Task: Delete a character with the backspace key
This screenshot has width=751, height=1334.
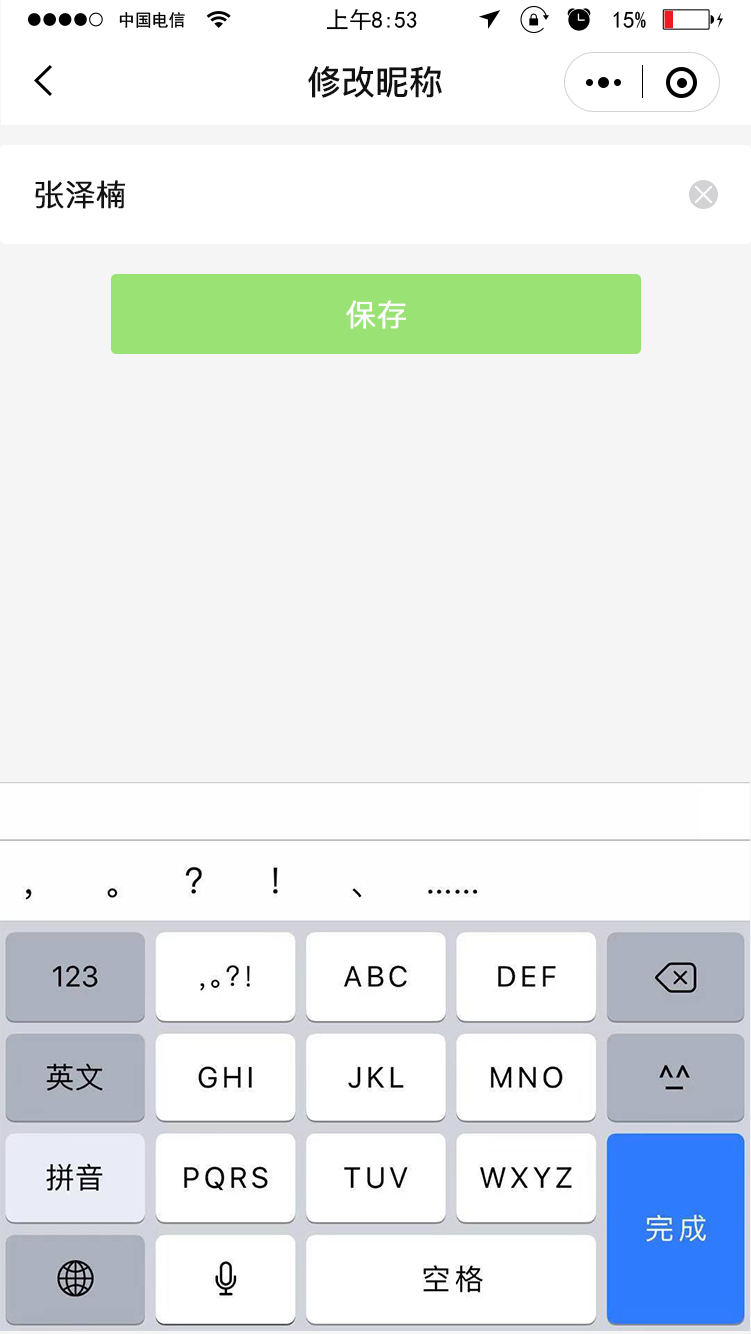Action: coord(675,977)
